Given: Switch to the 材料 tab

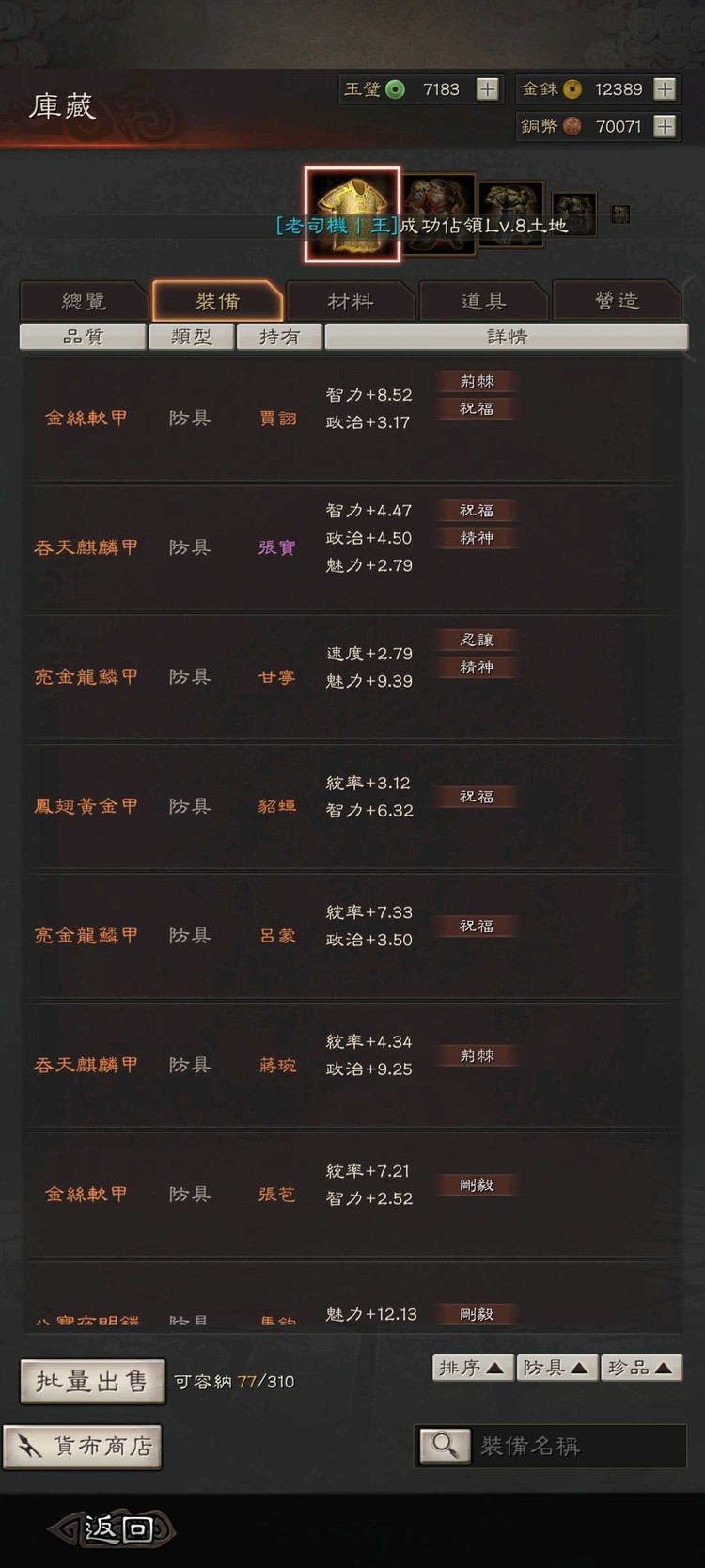Looking at the screenshot, I should click(351, 302).
